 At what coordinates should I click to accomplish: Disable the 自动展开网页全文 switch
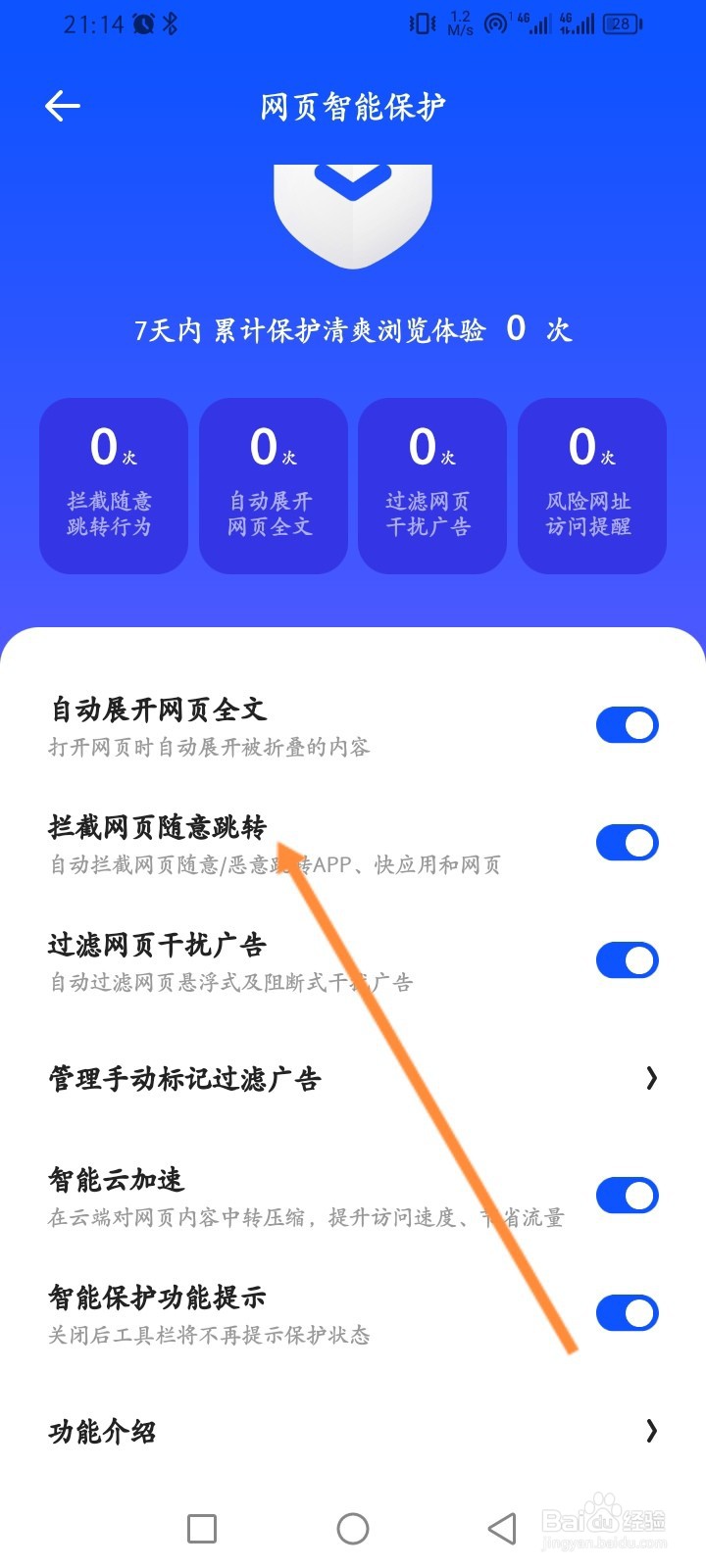pyautogui.click(x=627, y=724)
